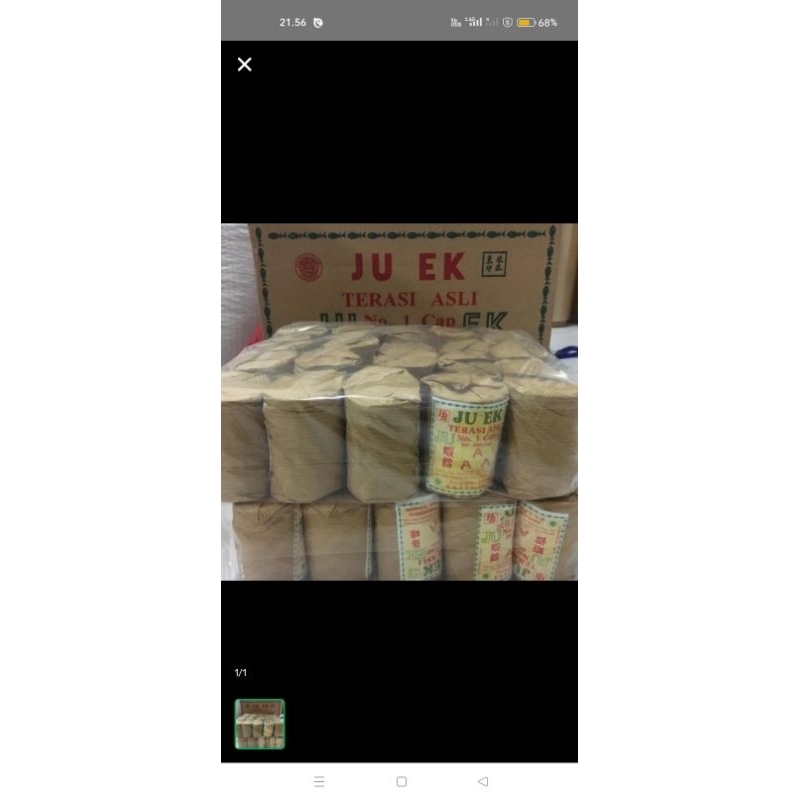
Task: Select the Ju Ek terasi thumbnail
Action: (260, 724)
